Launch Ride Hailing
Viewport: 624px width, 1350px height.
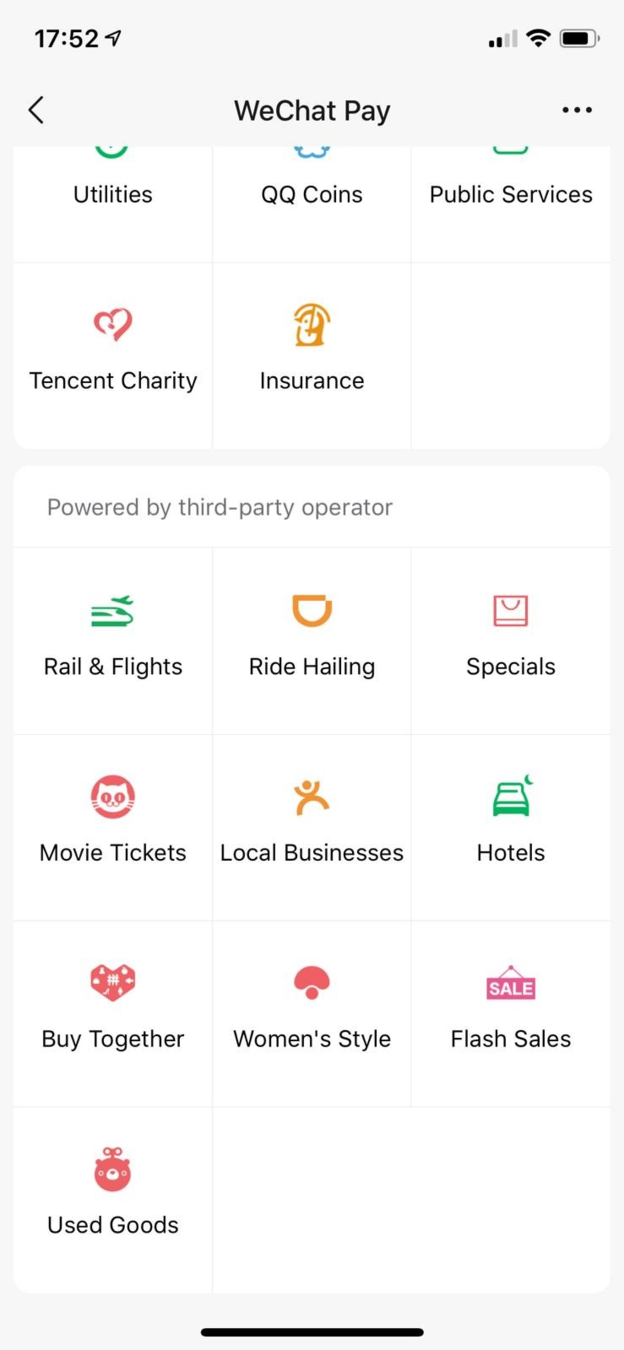[x=312, y=638]
